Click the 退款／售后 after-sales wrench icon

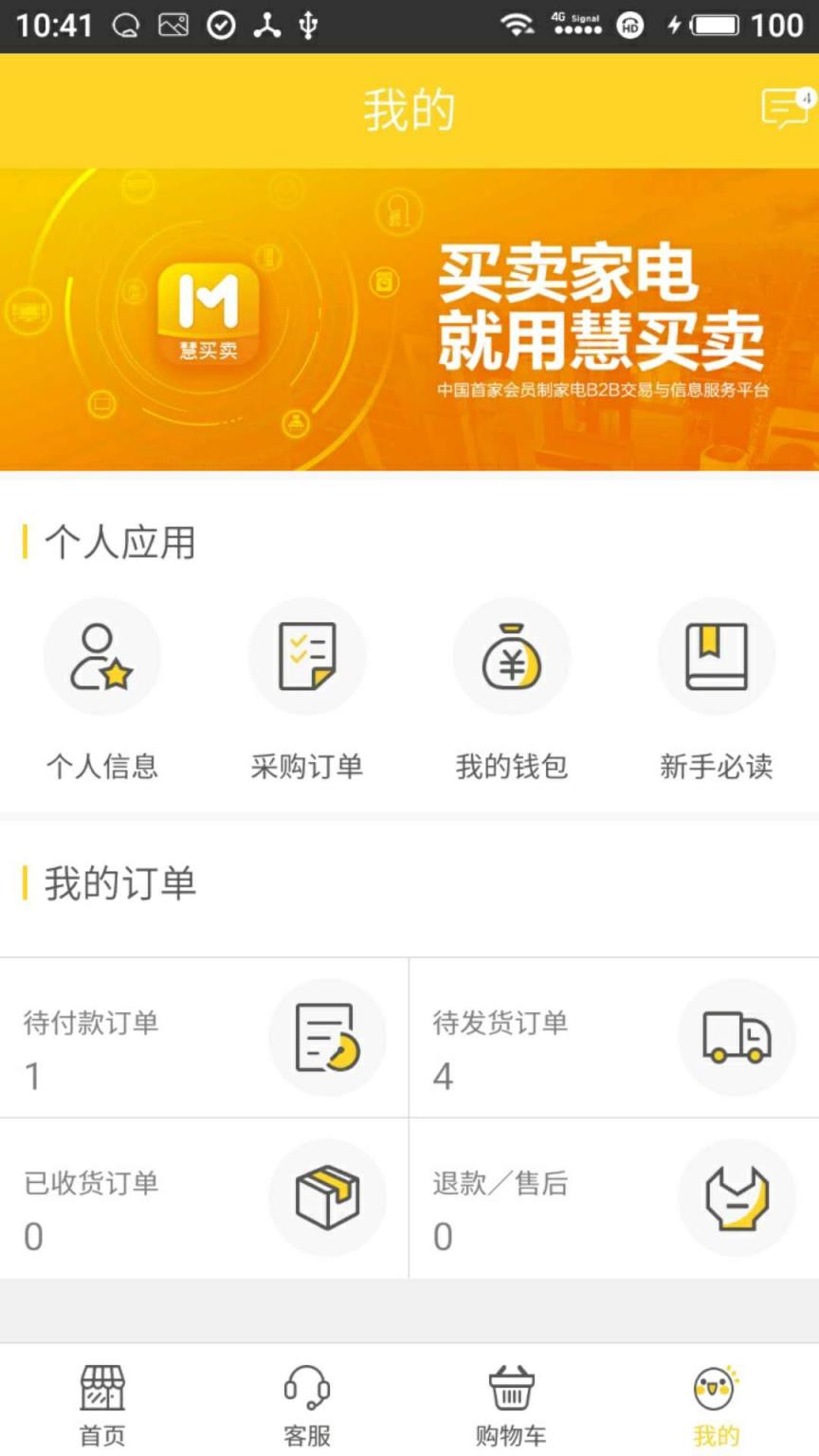738,1197
